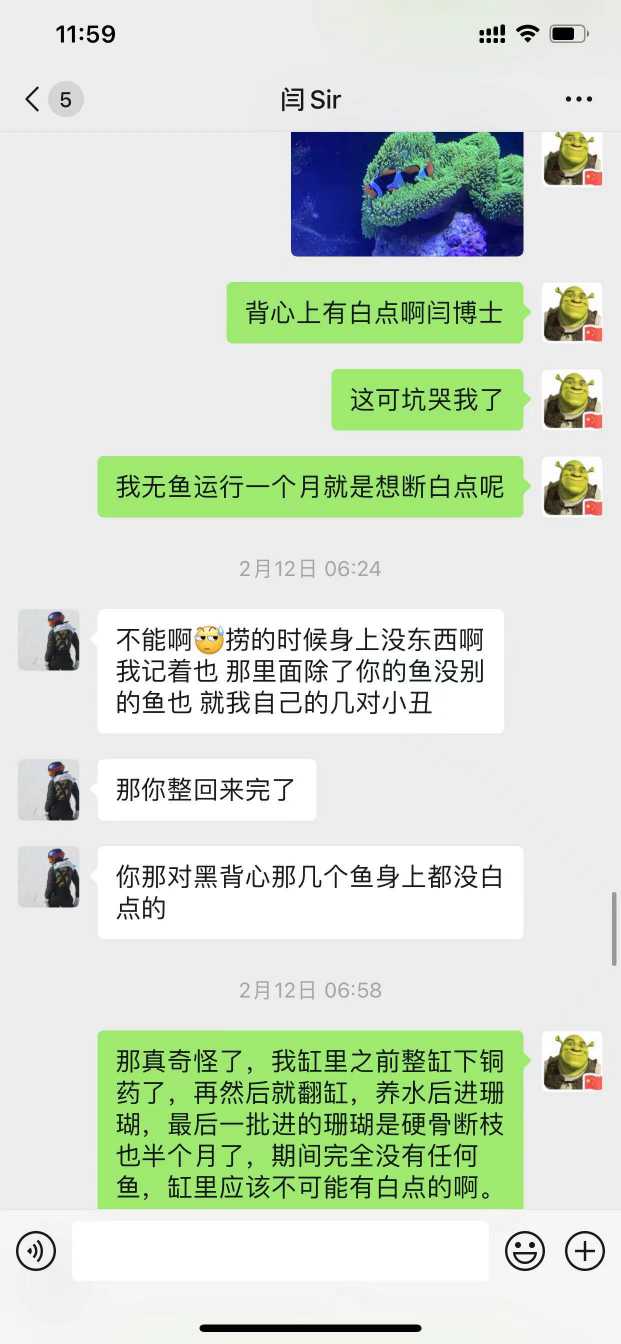The width and height of the screenshot is (621, 1344).
Task: Open the clownfish photo in chat
Action: 407,194
